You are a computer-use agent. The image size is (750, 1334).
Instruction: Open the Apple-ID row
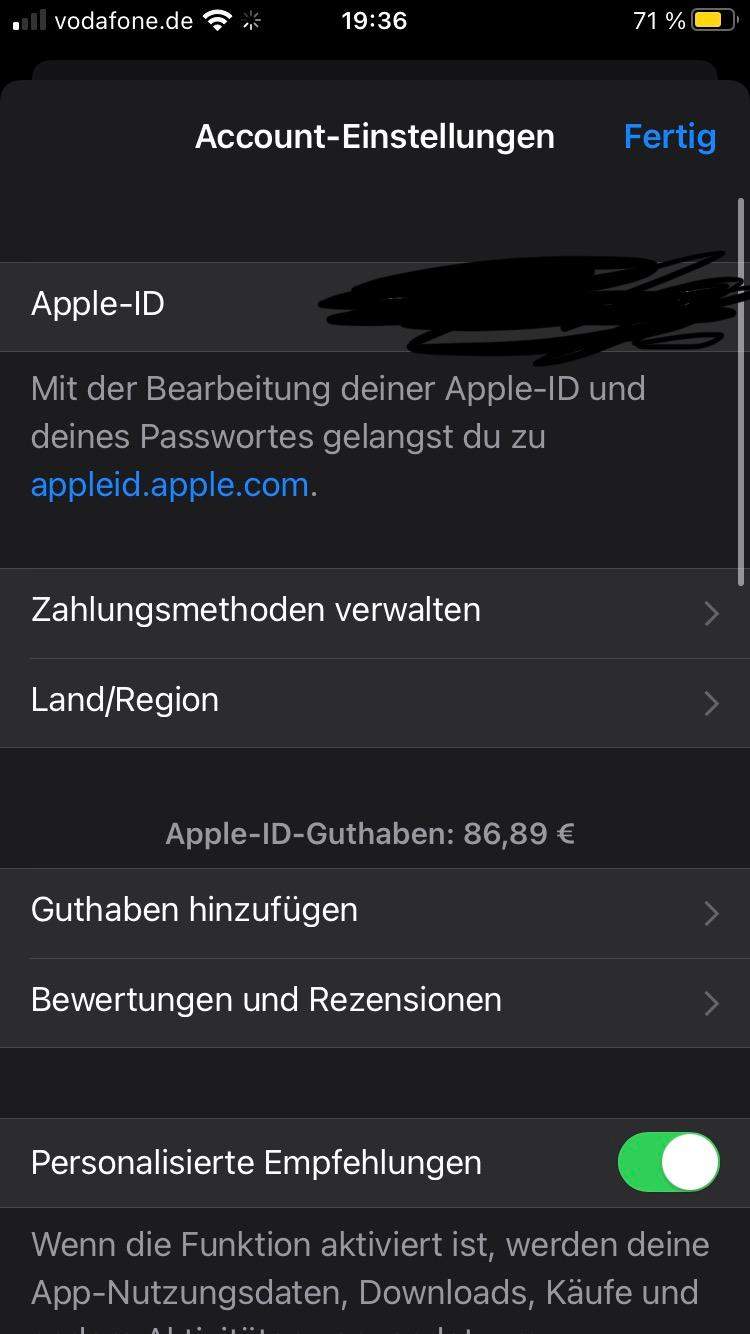coord(375,306)
